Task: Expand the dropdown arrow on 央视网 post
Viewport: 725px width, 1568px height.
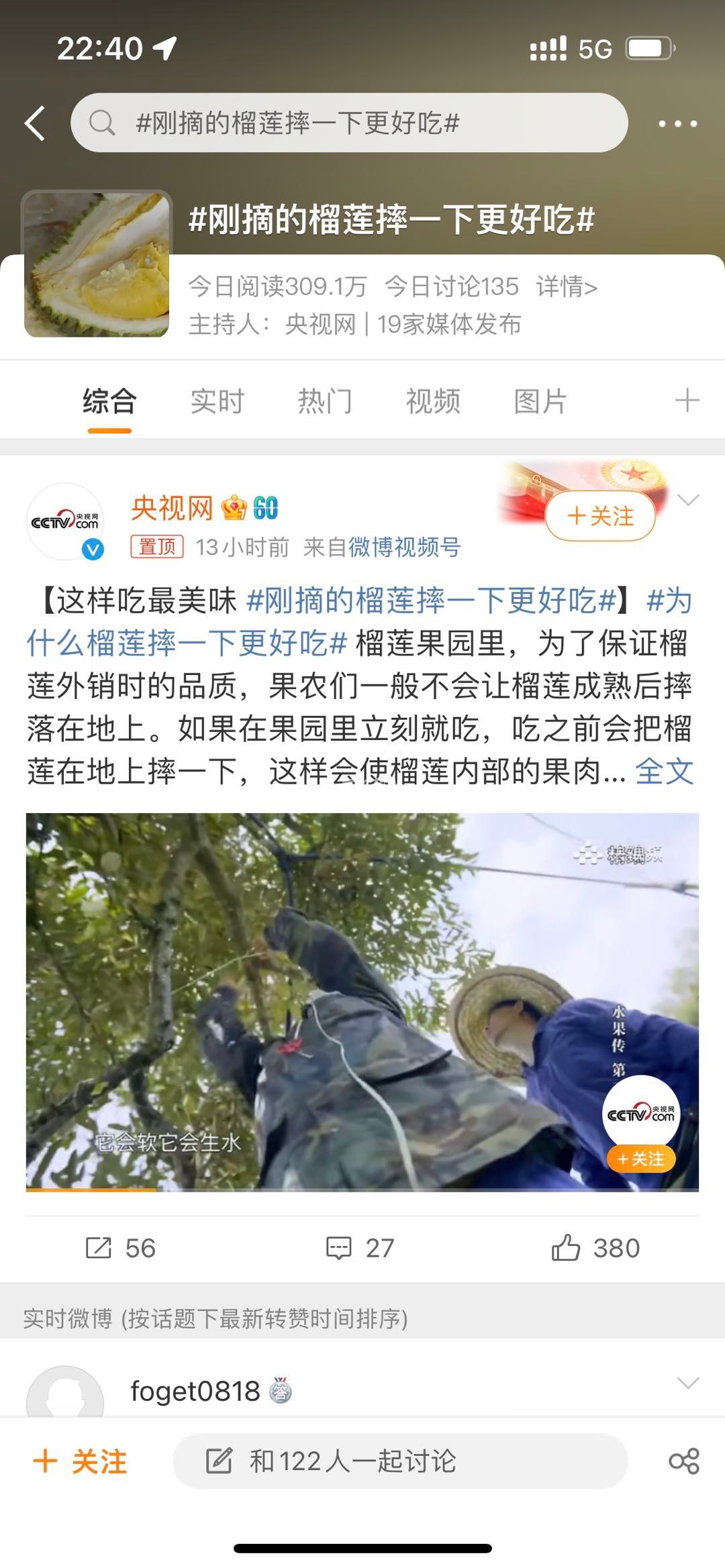Action: pos(688,500)
